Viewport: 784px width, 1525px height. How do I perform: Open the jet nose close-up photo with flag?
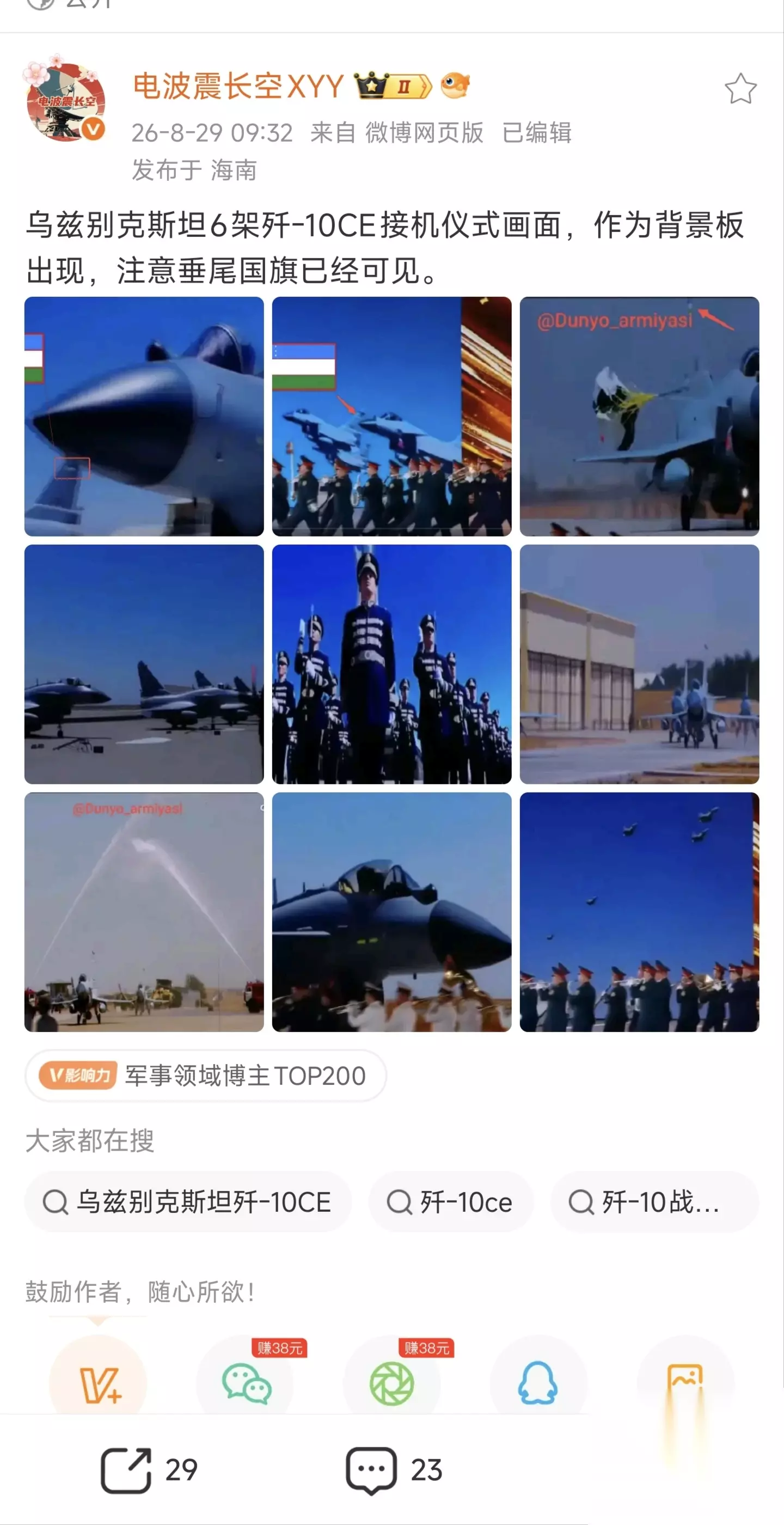click(144, 416)
